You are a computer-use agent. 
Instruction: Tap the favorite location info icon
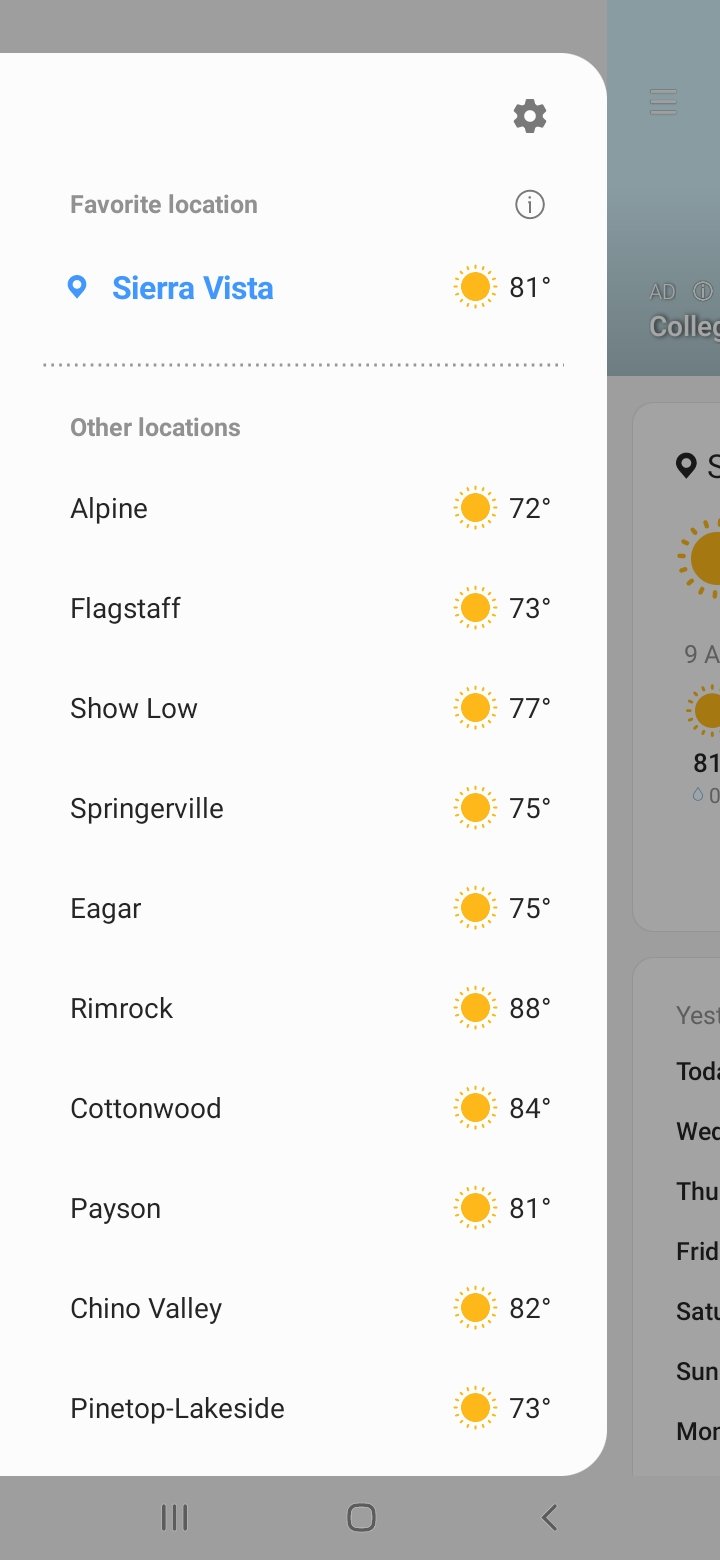[530, 205]
